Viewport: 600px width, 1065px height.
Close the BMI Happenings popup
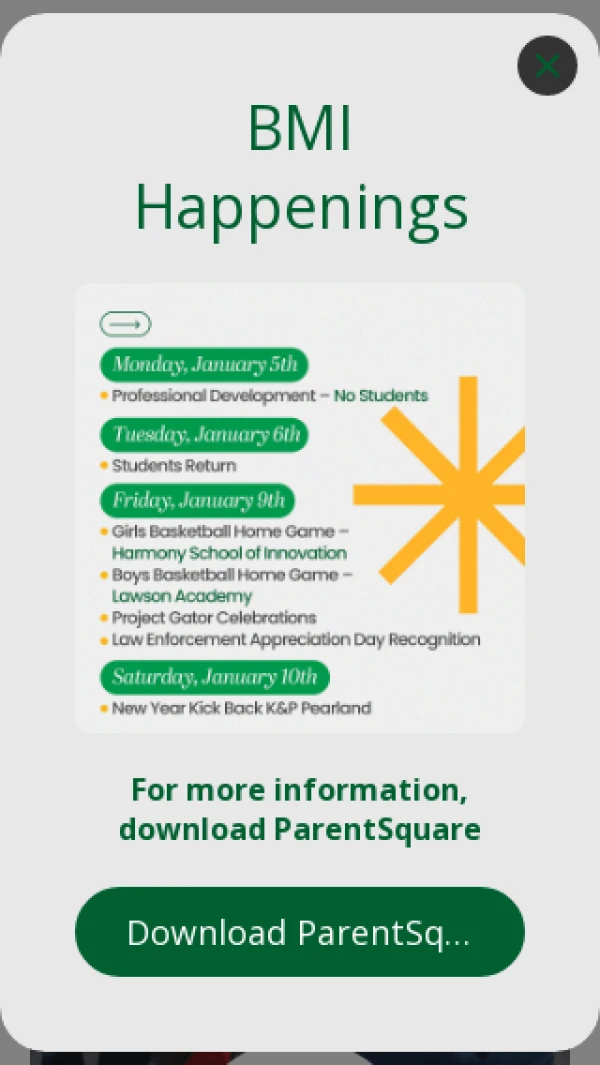tap(547, 66)
